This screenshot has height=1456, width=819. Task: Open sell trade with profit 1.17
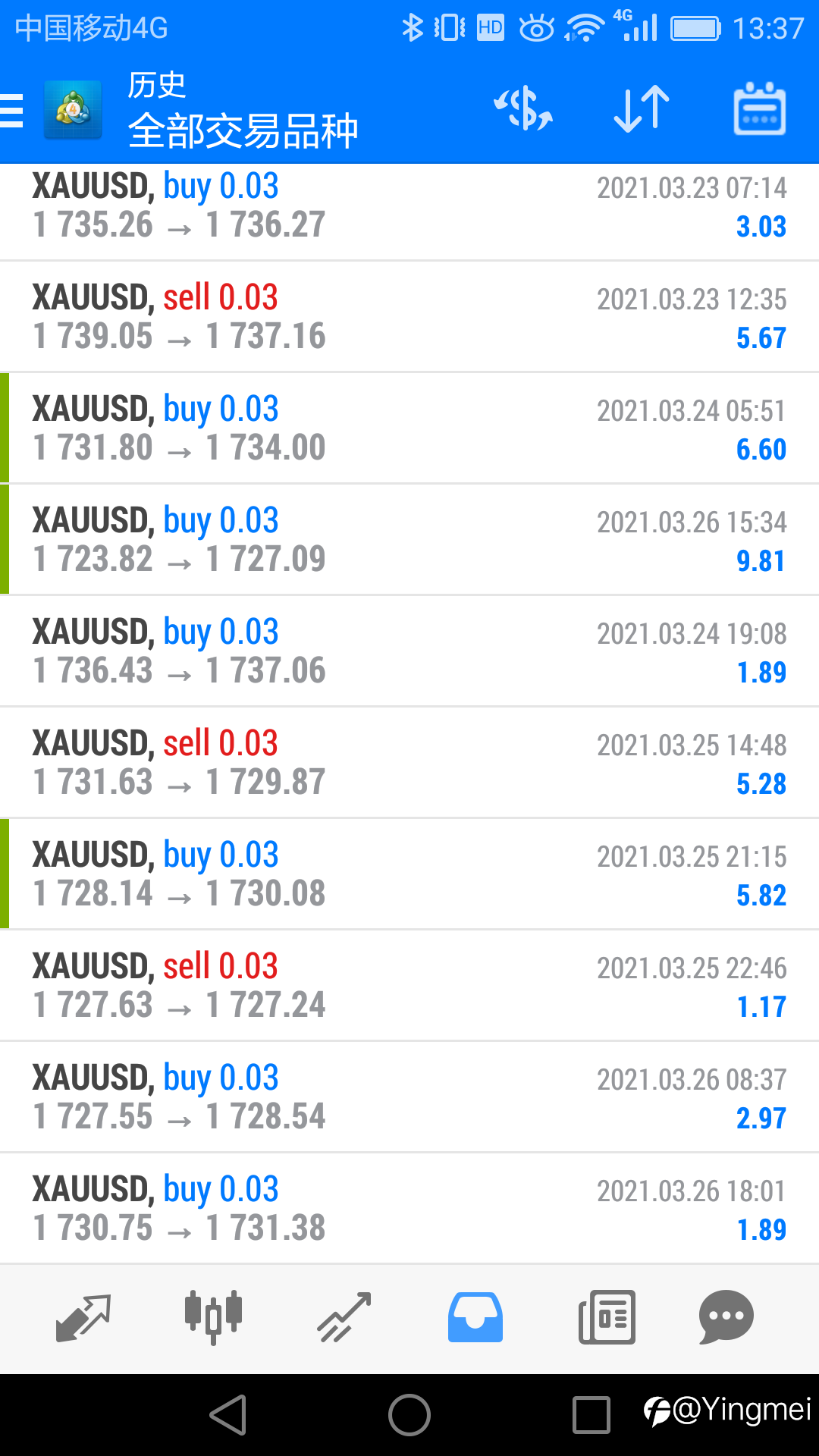click(409, 986)
